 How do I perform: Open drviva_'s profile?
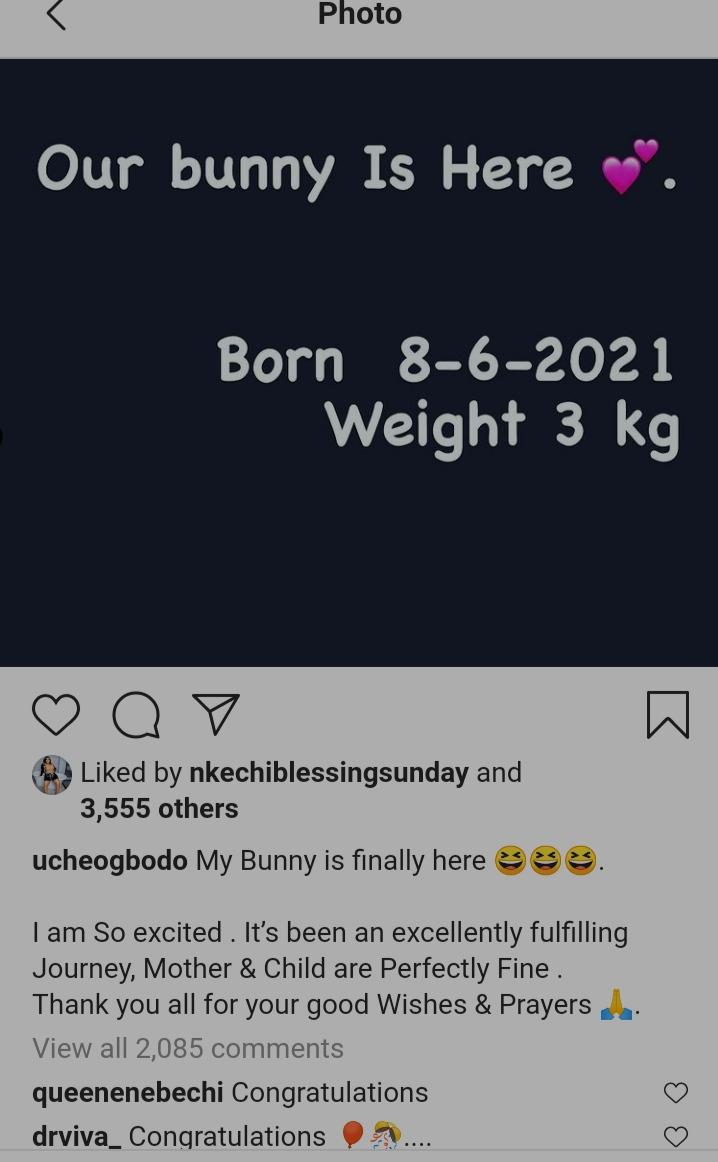point(76,1136)
